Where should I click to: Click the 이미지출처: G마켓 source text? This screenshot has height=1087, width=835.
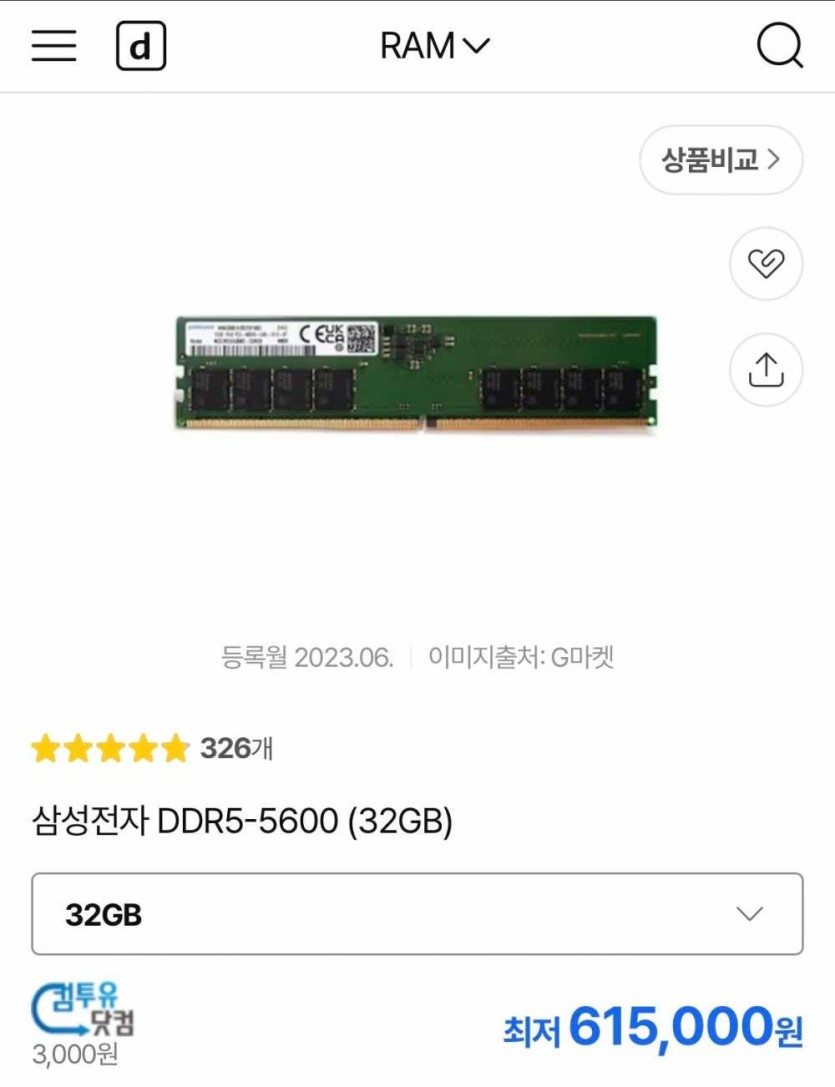(x=521, y=658)
